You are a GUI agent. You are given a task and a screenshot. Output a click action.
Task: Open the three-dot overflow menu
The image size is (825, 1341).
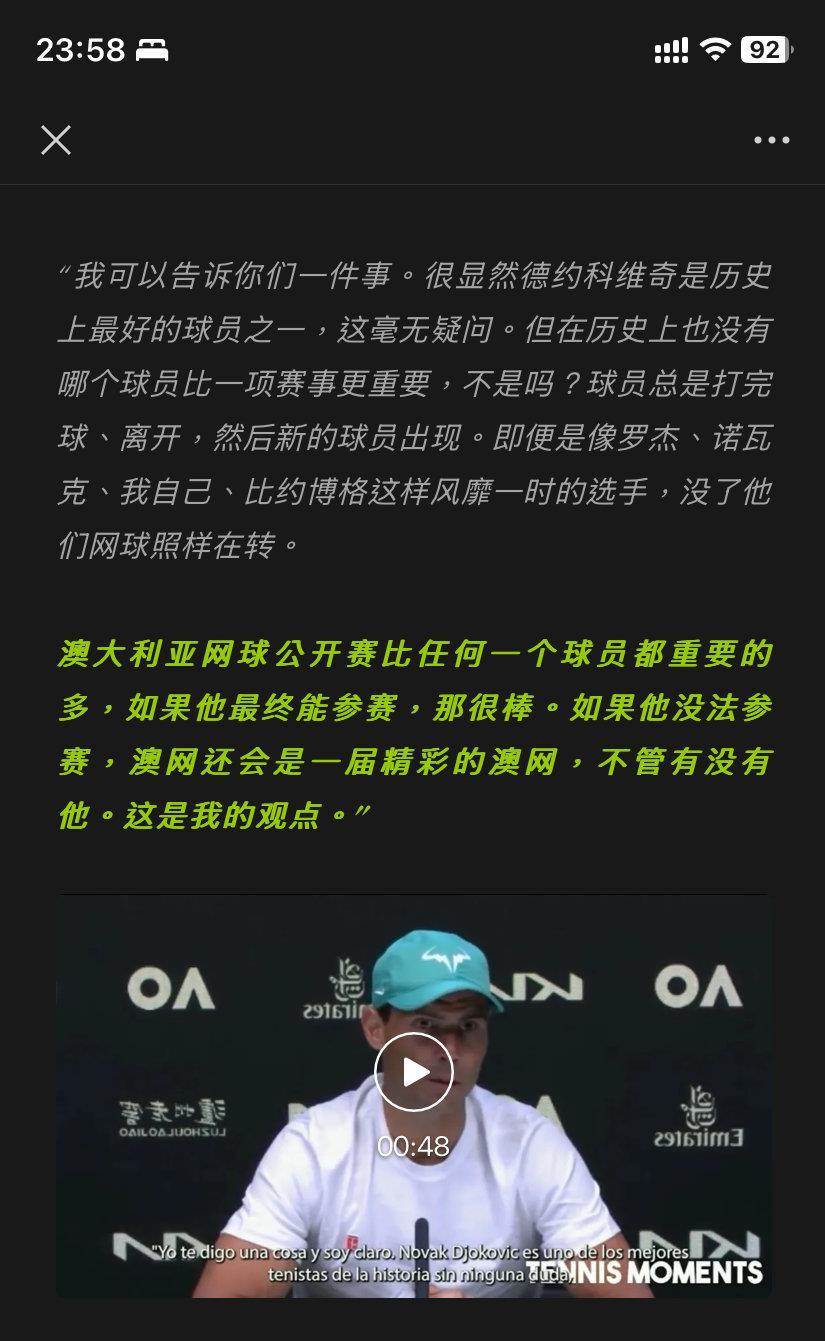771,140
